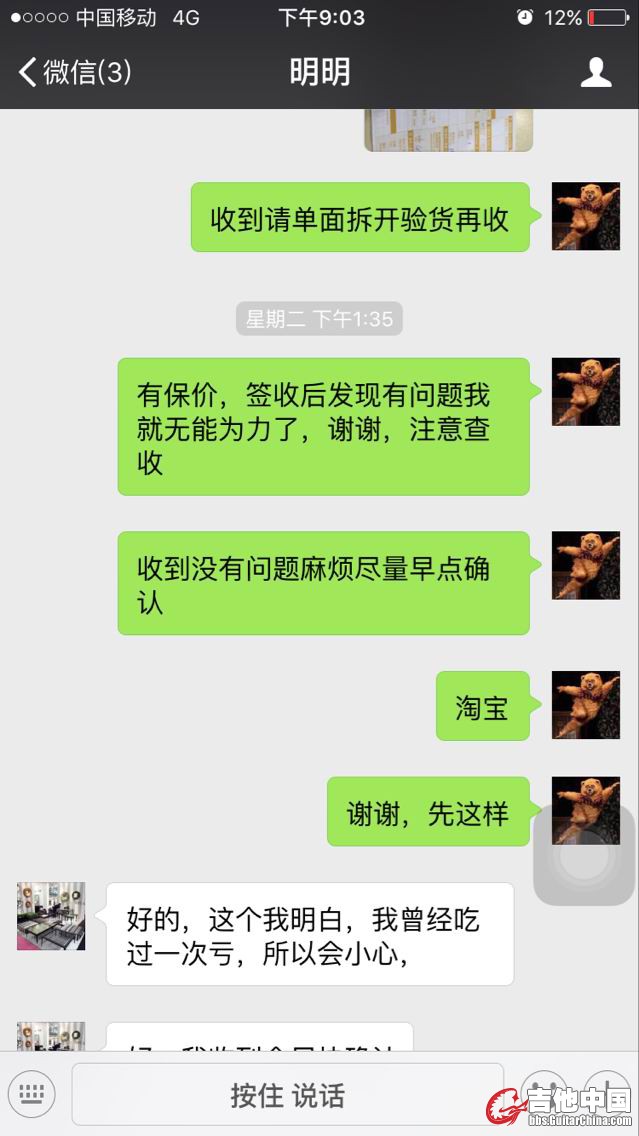Switch to keyboard text input
The image size is (639, 1136).
[x=32, y=1094]
